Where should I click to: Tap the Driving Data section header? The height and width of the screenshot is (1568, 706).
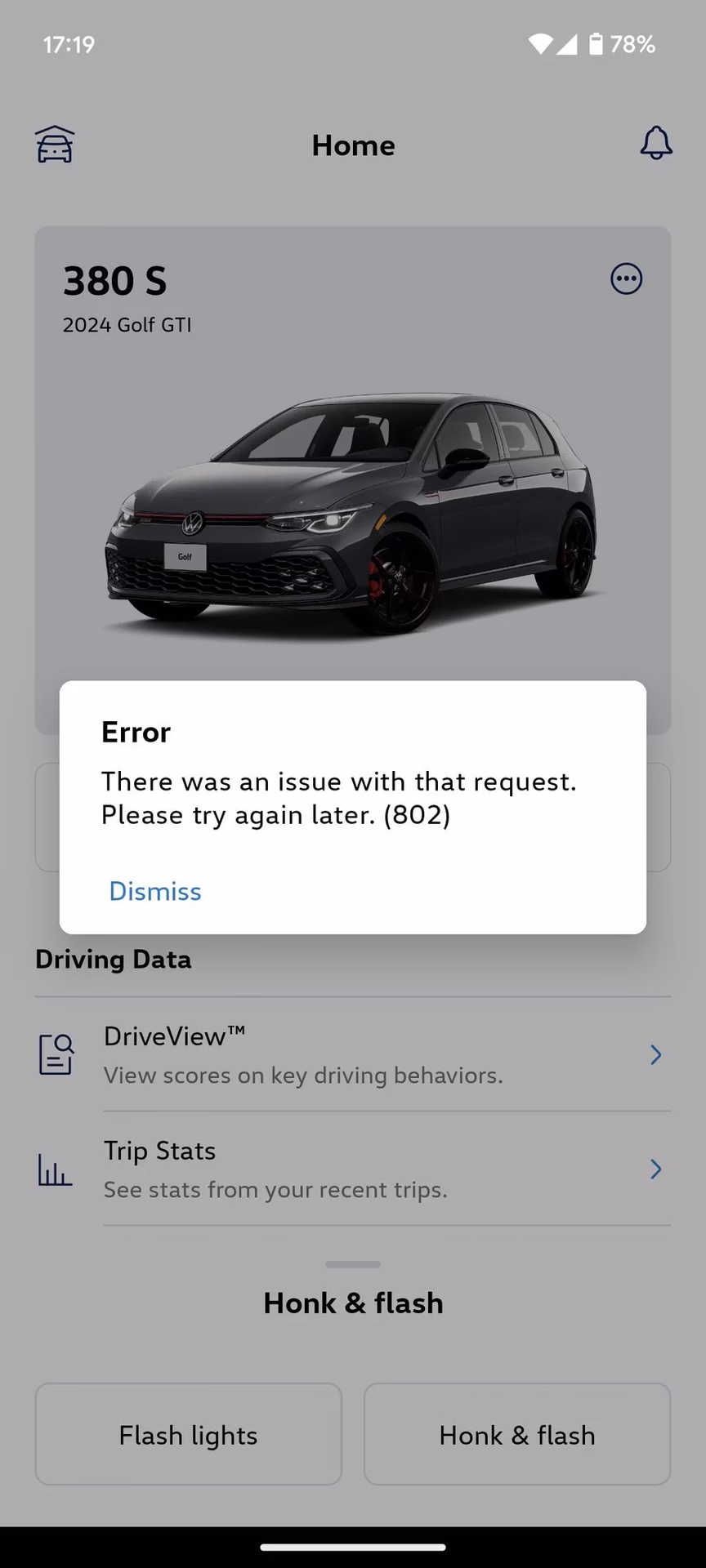(x=113, y=959)
